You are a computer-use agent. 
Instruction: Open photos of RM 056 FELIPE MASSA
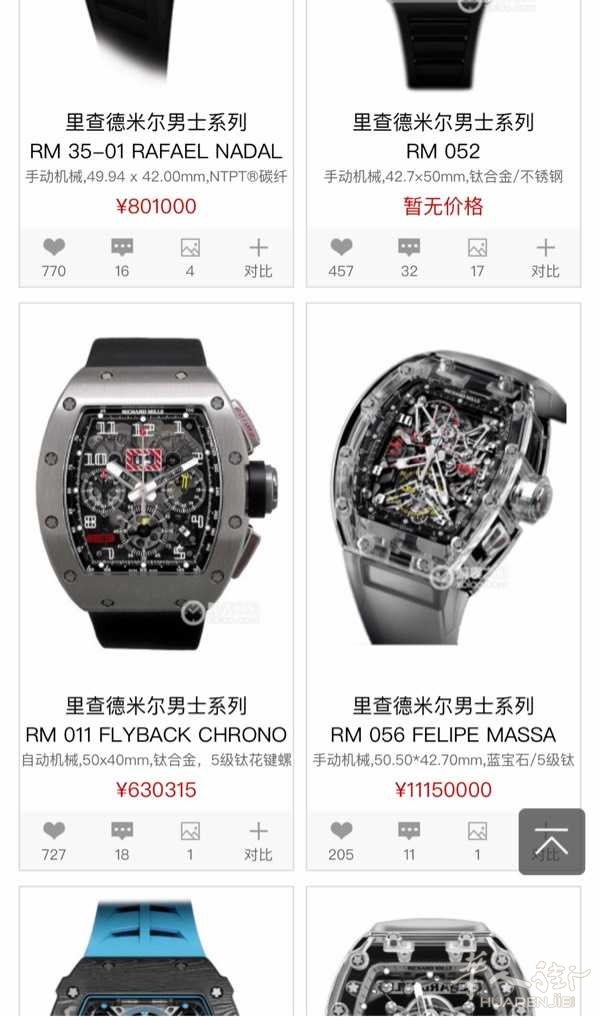[x=477, y=841]
